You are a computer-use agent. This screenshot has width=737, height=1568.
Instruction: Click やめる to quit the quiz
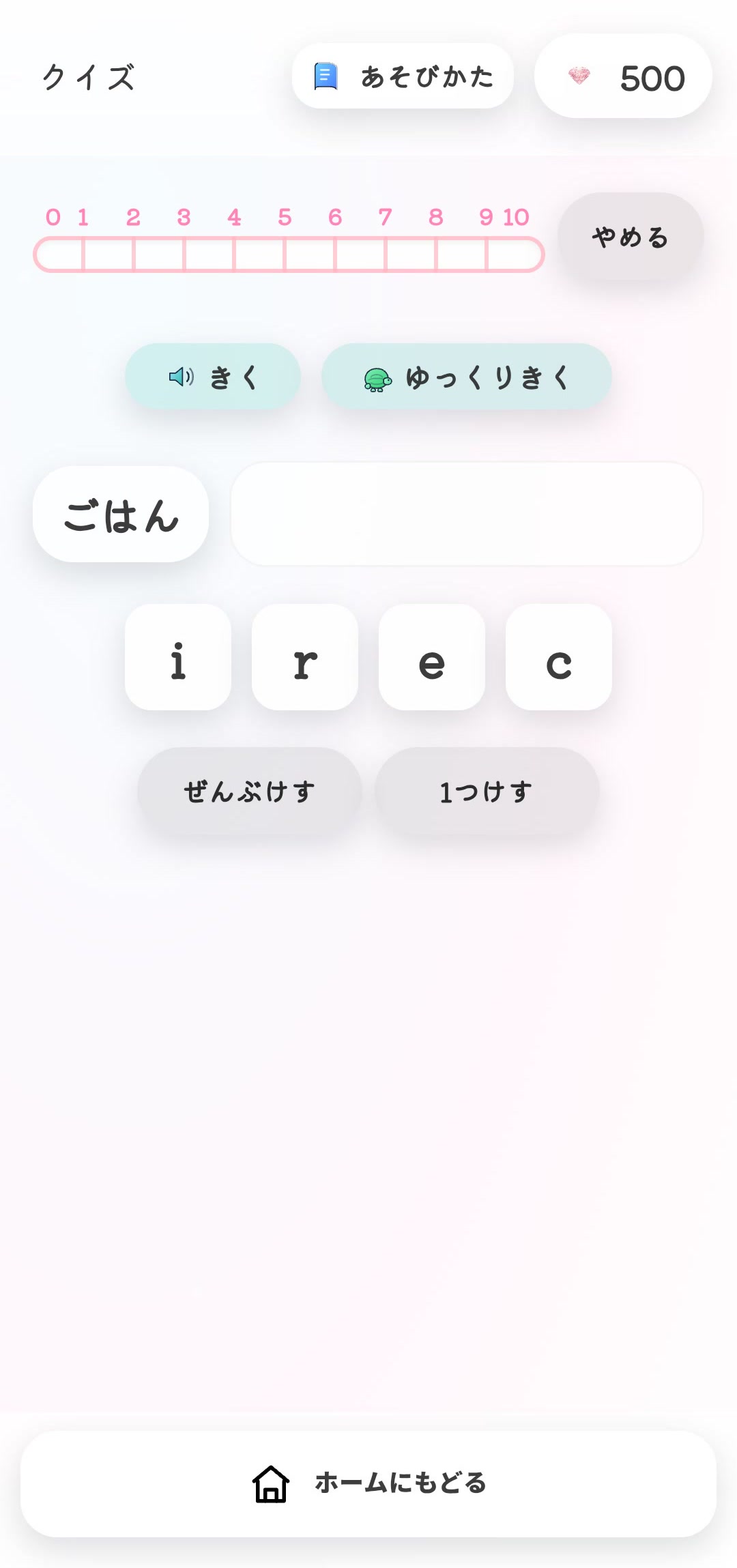click(x=631, y=236)
